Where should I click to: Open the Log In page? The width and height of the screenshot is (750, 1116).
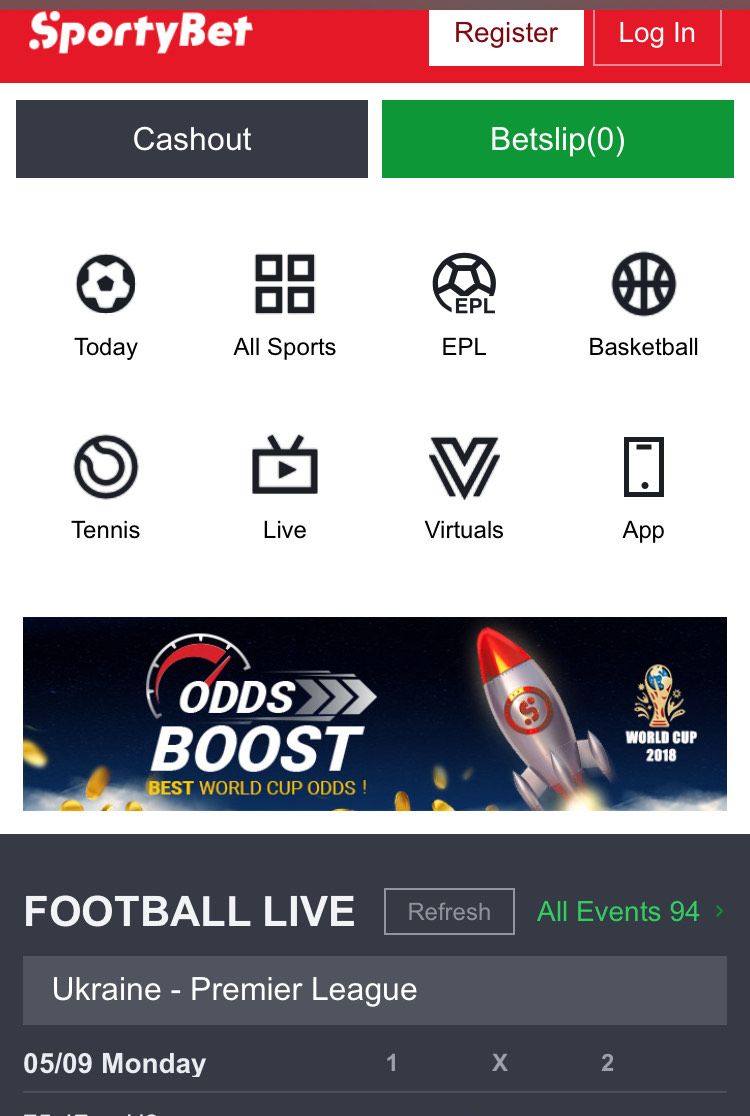[657, 35]
